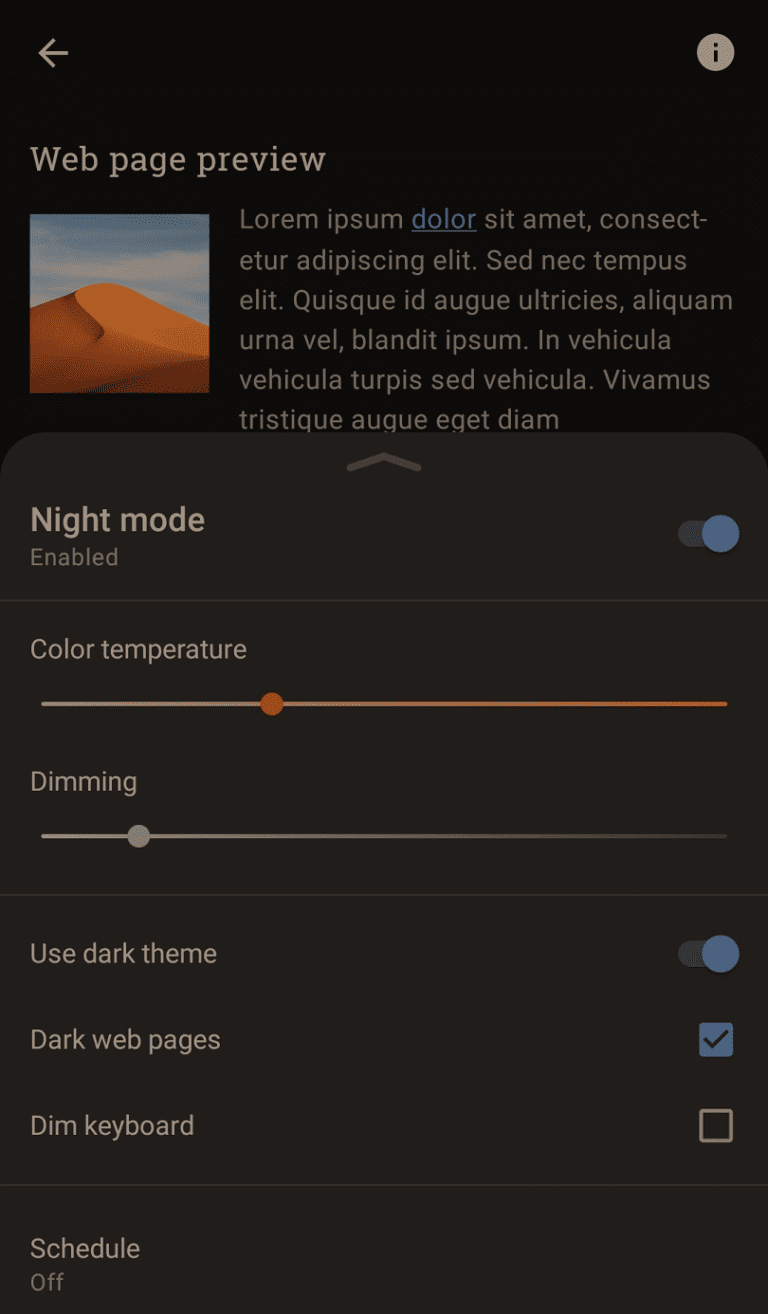Click the Dimming label
768x1314 pixels.
pos(84,781)
